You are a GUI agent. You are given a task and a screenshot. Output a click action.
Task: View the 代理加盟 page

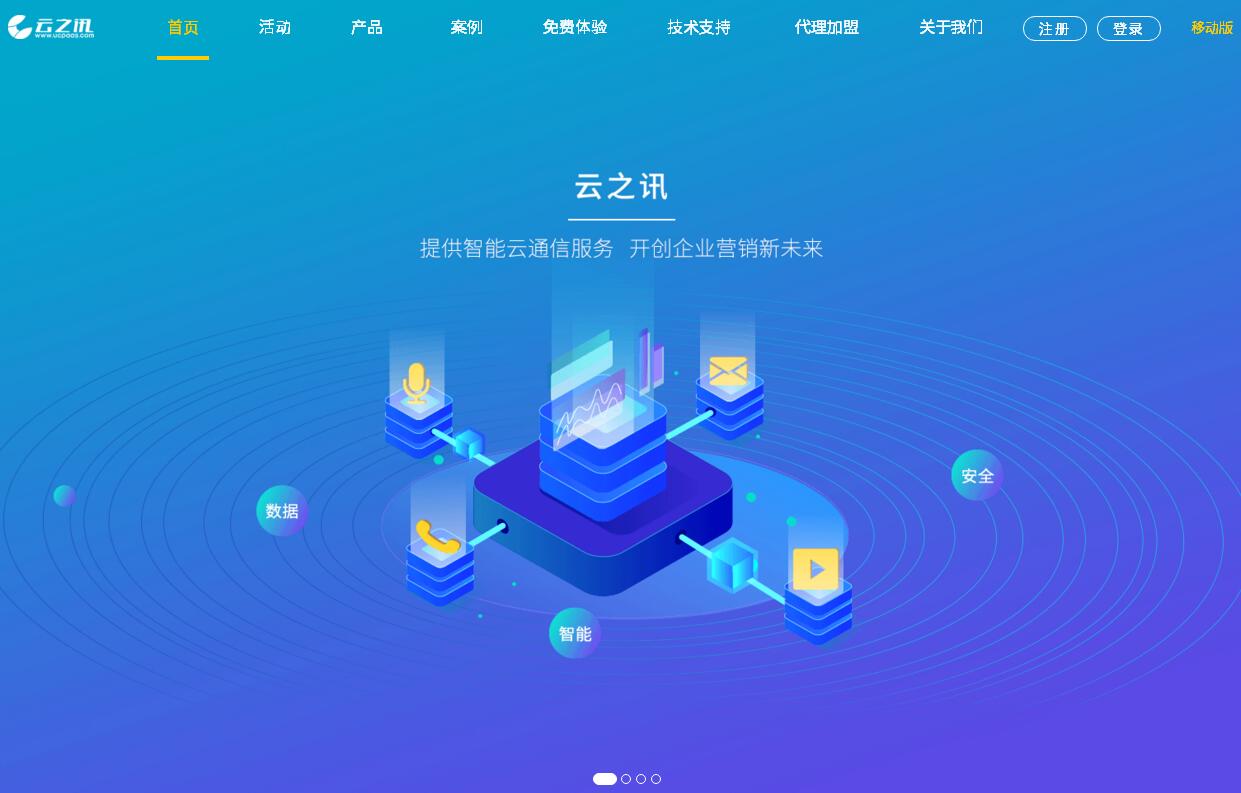point(827,28)
